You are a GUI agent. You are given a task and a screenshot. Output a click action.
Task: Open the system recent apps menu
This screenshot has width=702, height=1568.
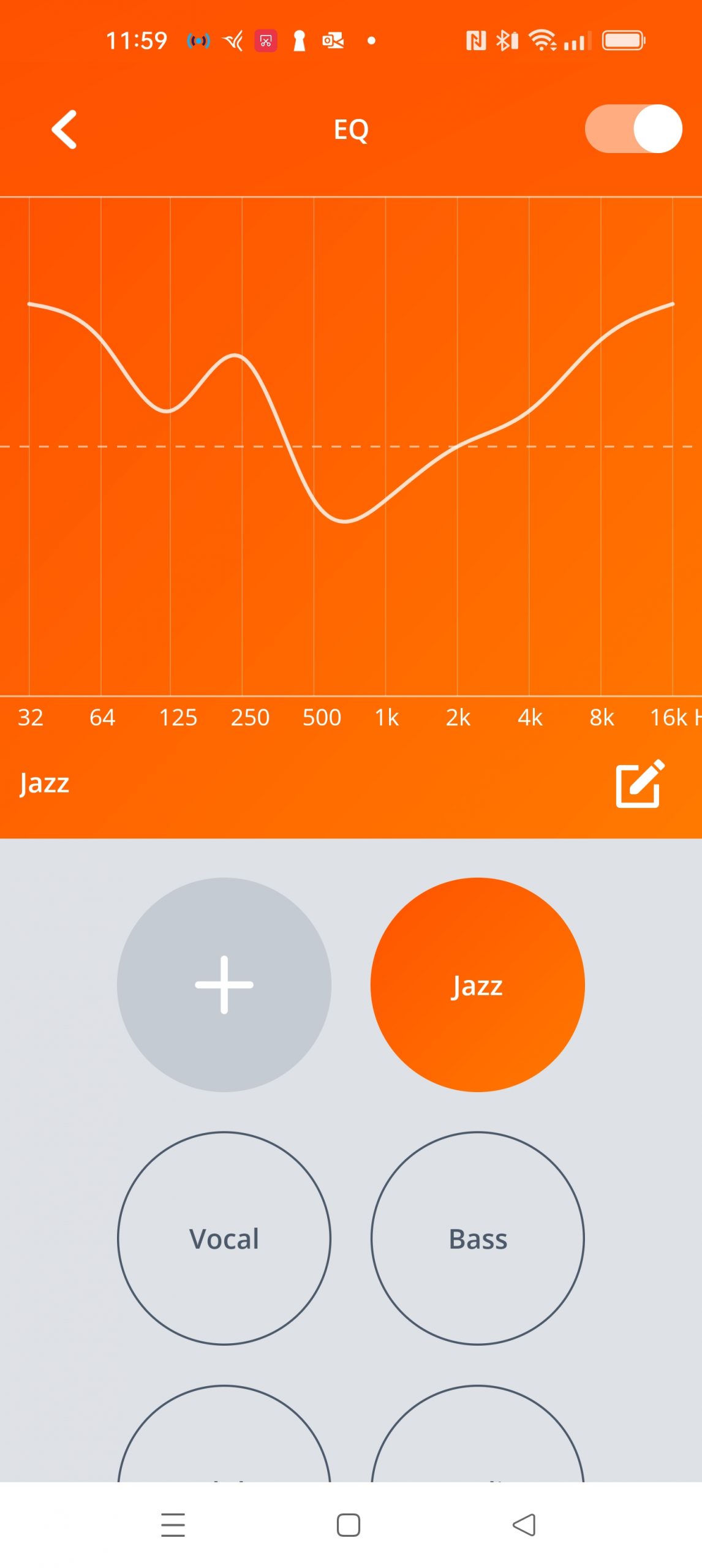pos(173,1525)
